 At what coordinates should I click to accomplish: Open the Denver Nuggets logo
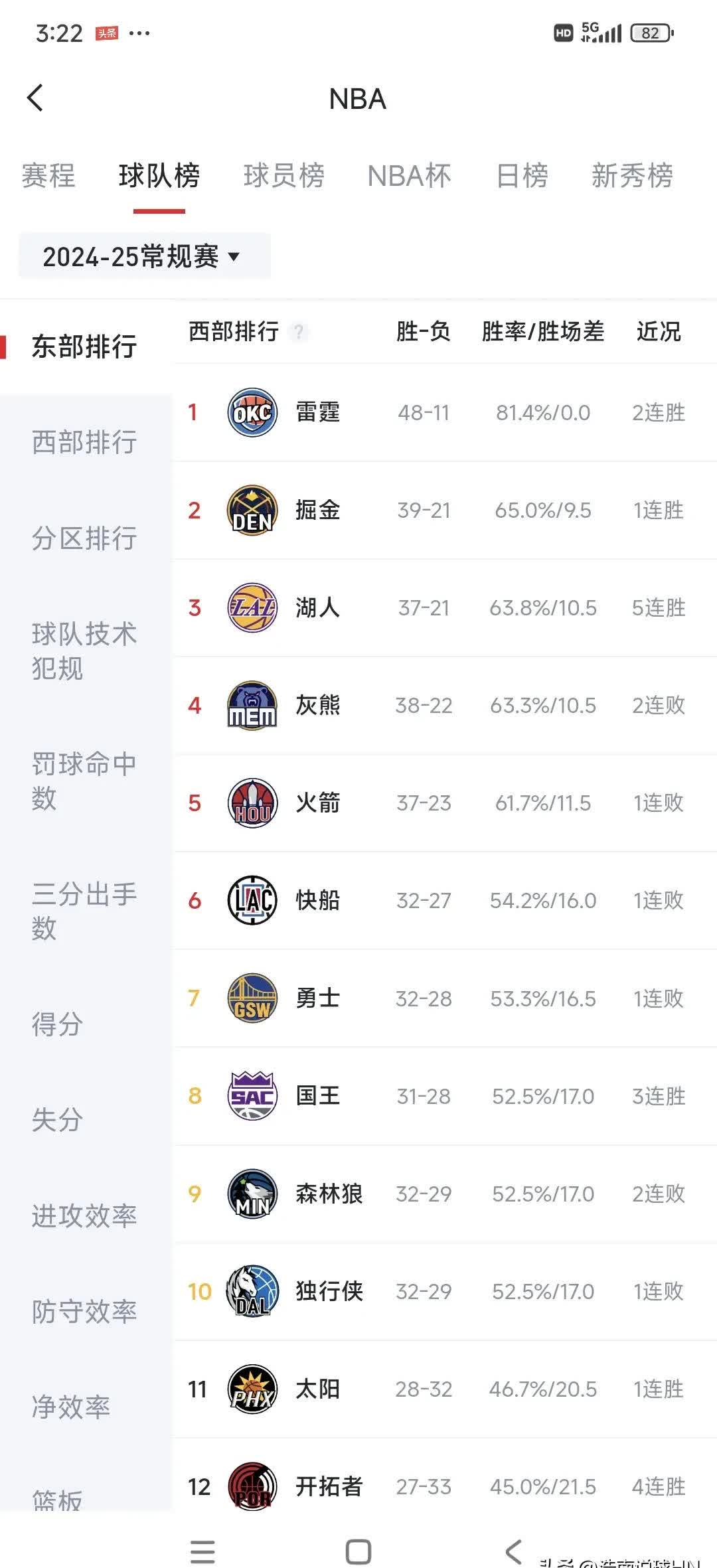(x=252, y=510)
